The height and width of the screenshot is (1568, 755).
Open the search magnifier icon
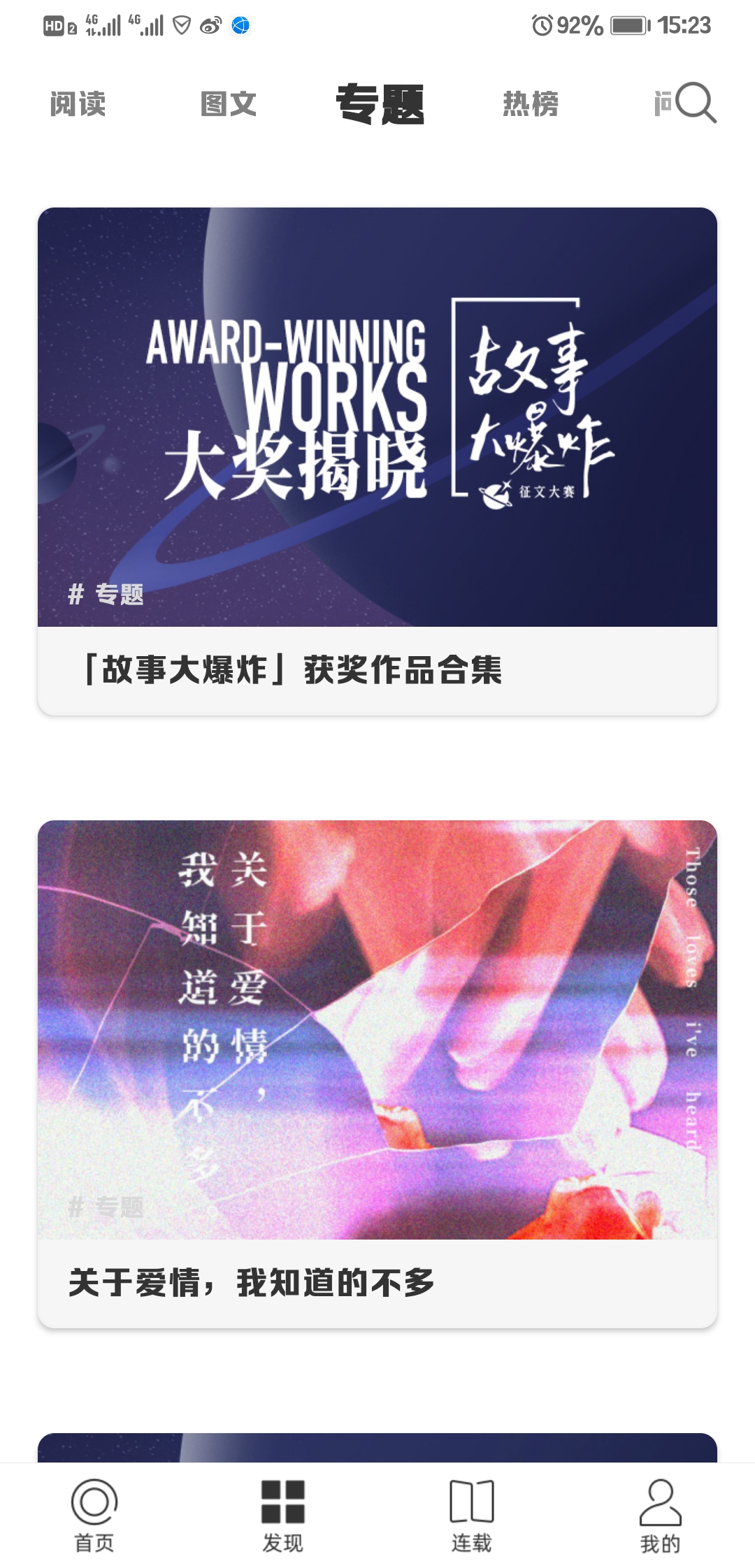[x=696, y=103]
